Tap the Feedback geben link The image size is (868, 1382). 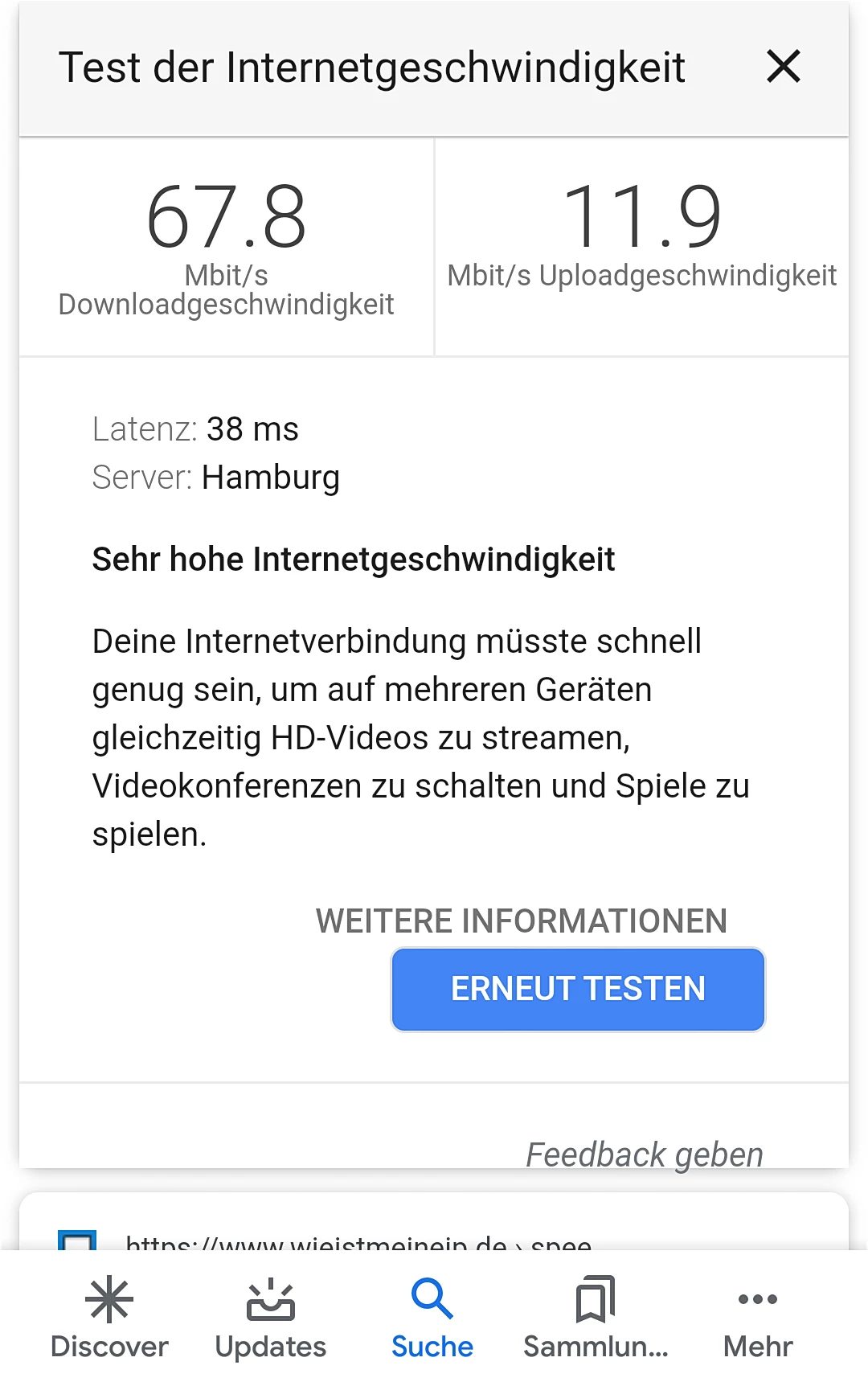point(644,1154)
